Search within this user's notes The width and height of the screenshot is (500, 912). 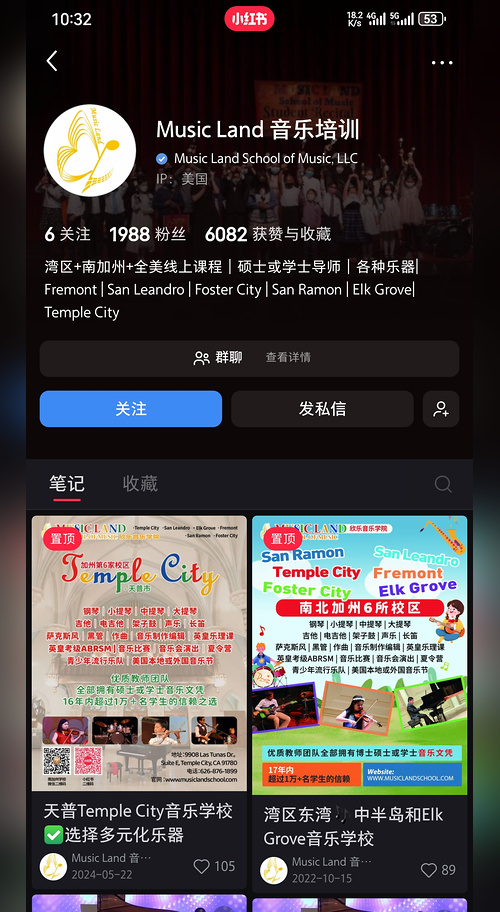(443, 484)
